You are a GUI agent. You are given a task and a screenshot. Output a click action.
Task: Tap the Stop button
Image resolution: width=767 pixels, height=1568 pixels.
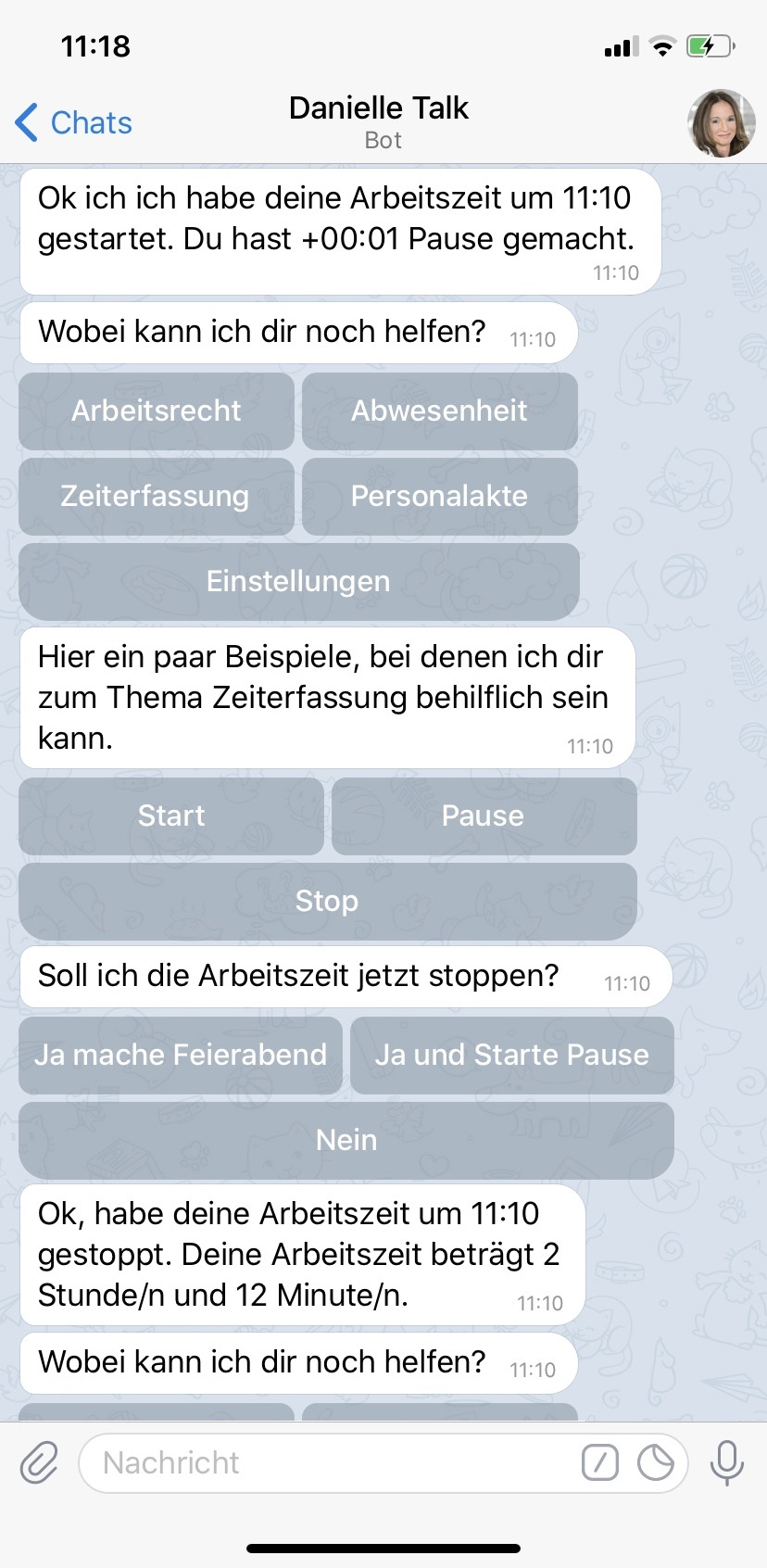327,901
